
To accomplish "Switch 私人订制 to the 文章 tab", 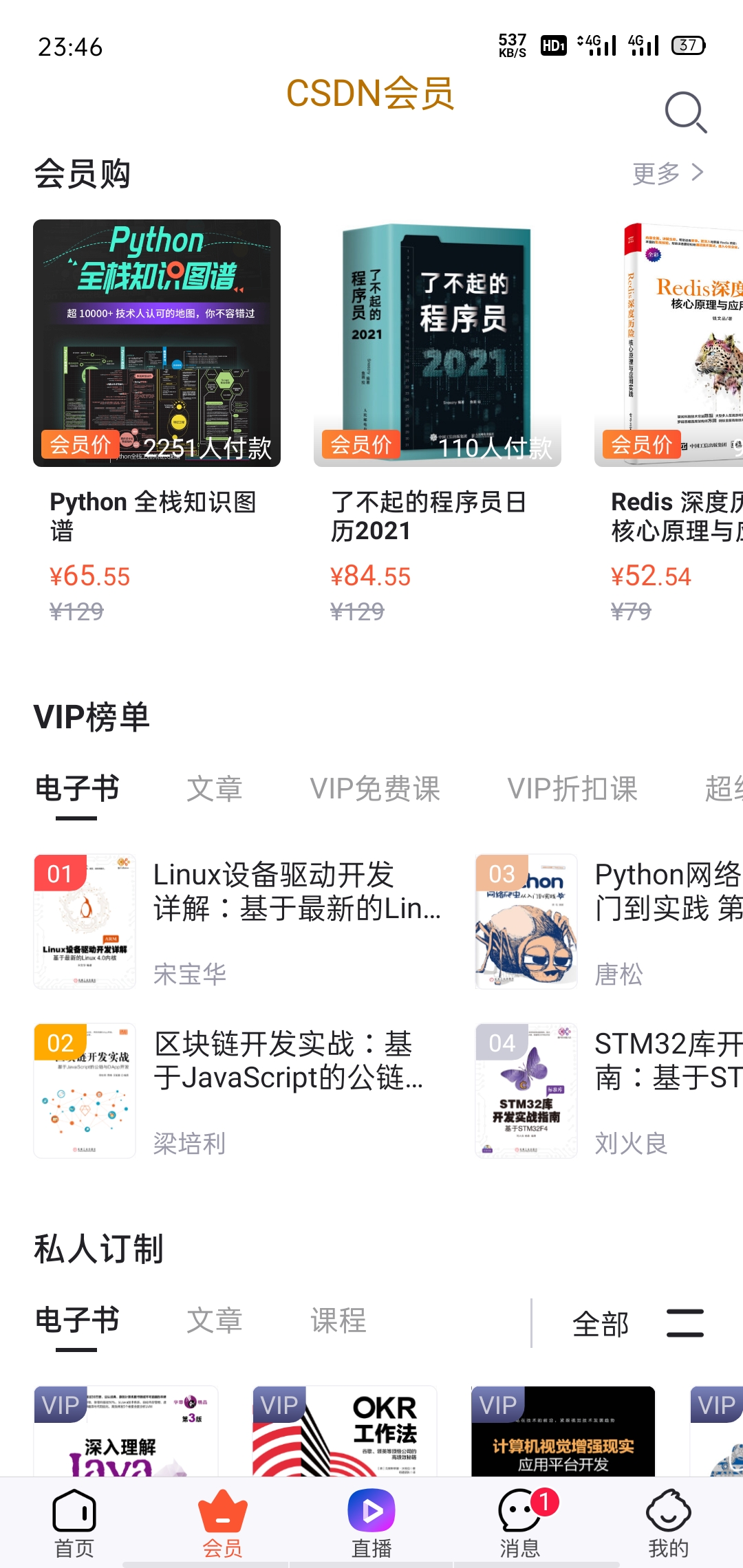I will click(214, 1320).
